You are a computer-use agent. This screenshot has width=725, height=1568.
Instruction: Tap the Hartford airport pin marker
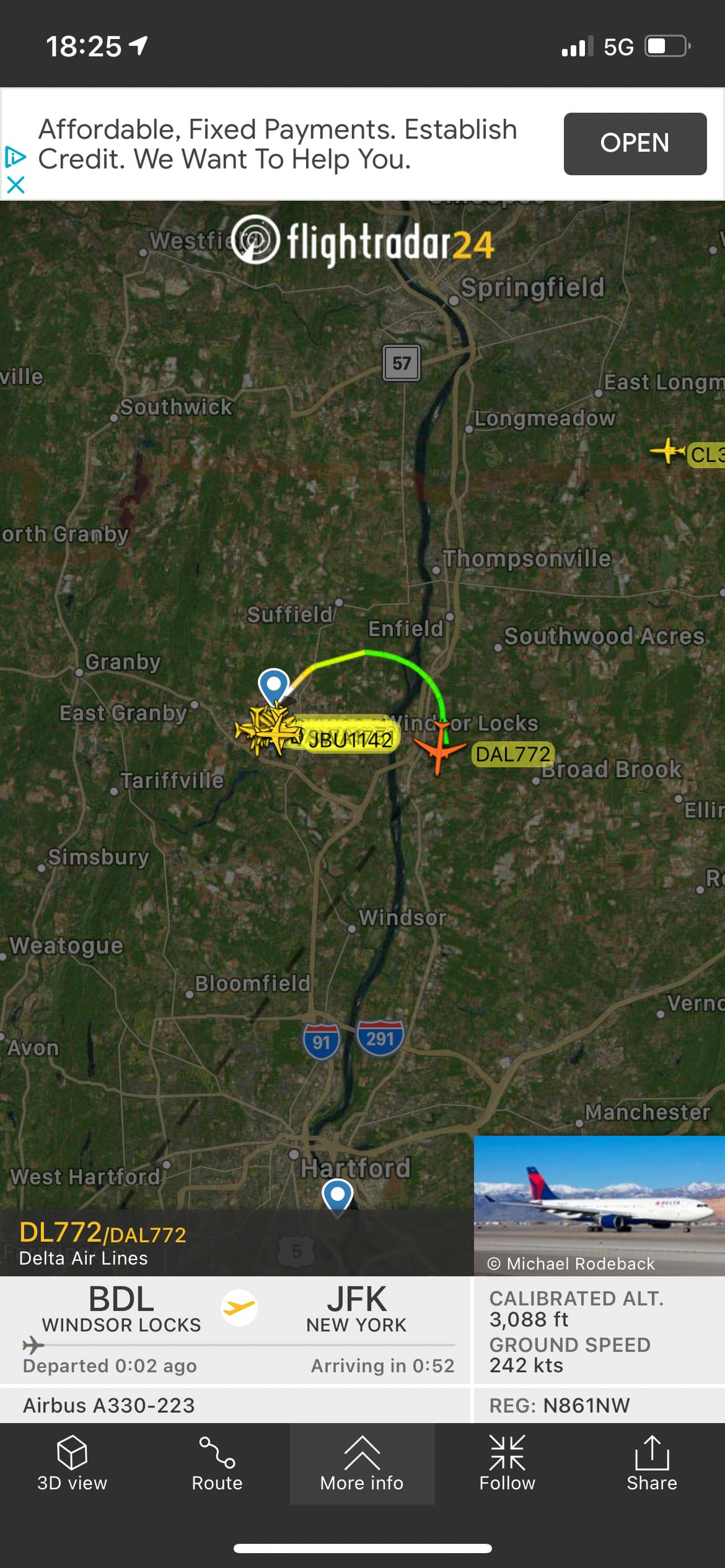tap(338, 1195)
